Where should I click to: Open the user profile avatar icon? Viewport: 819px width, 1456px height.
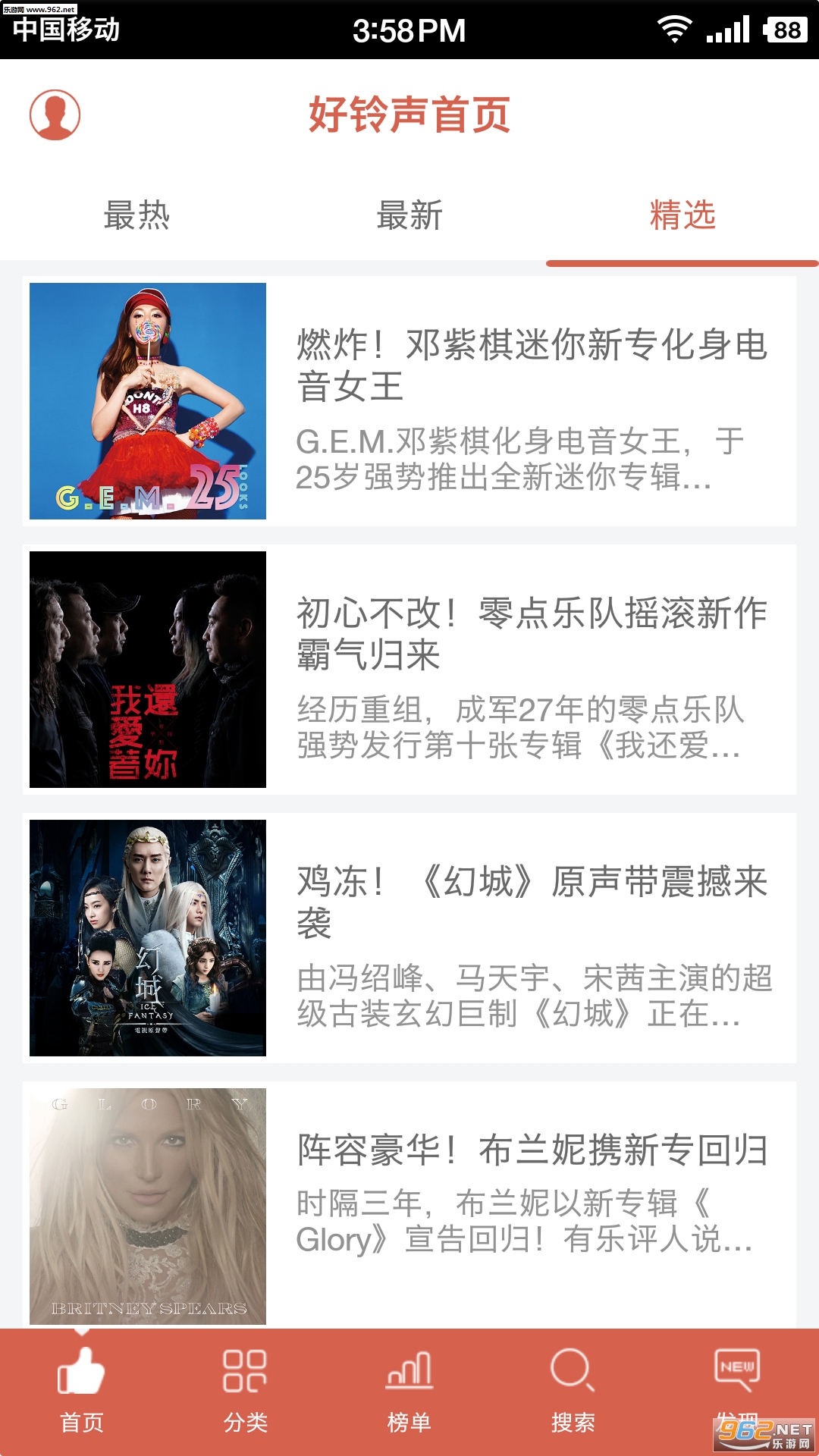55,115
